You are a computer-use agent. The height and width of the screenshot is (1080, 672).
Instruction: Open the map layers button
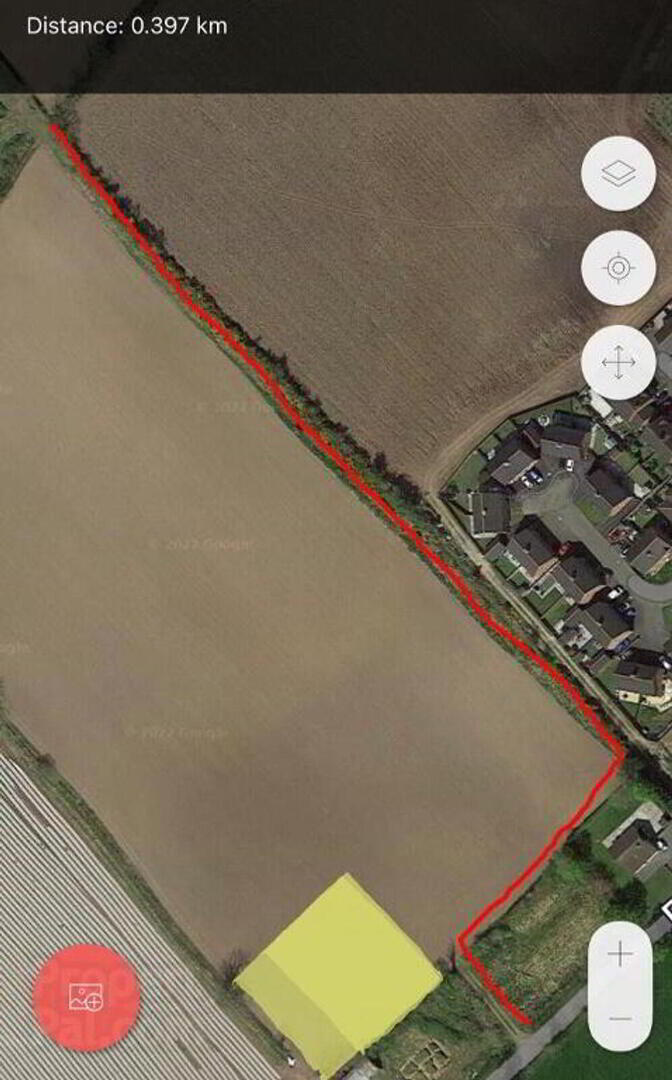click(x=618, y=174)
